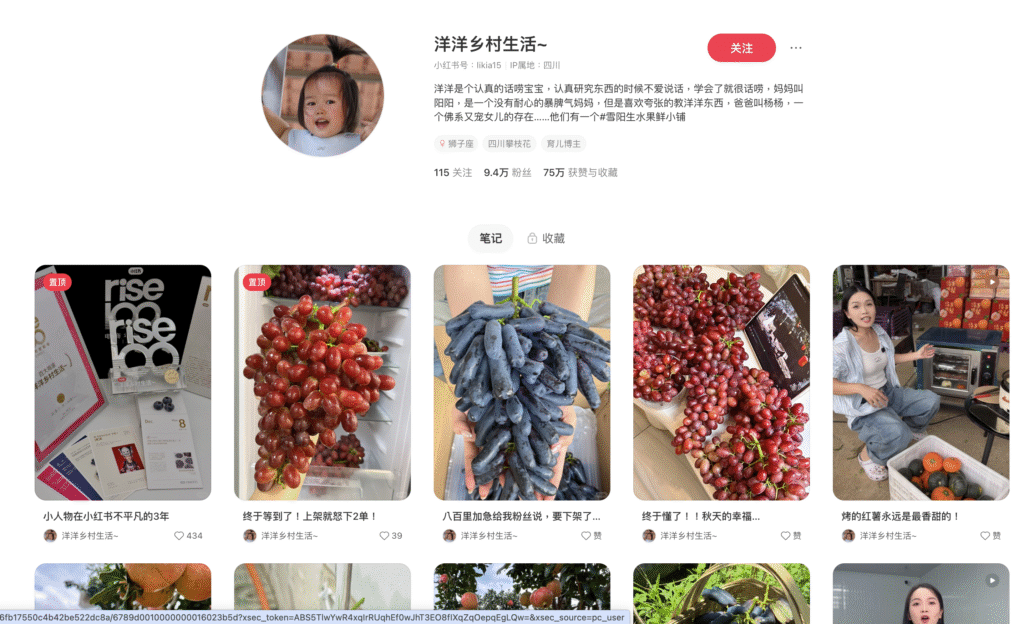Viewport: 1024px width, 624px height.
Task: Follow 洋洋乡村生活~ with the 关注 button
Action: tap(741, 48)
